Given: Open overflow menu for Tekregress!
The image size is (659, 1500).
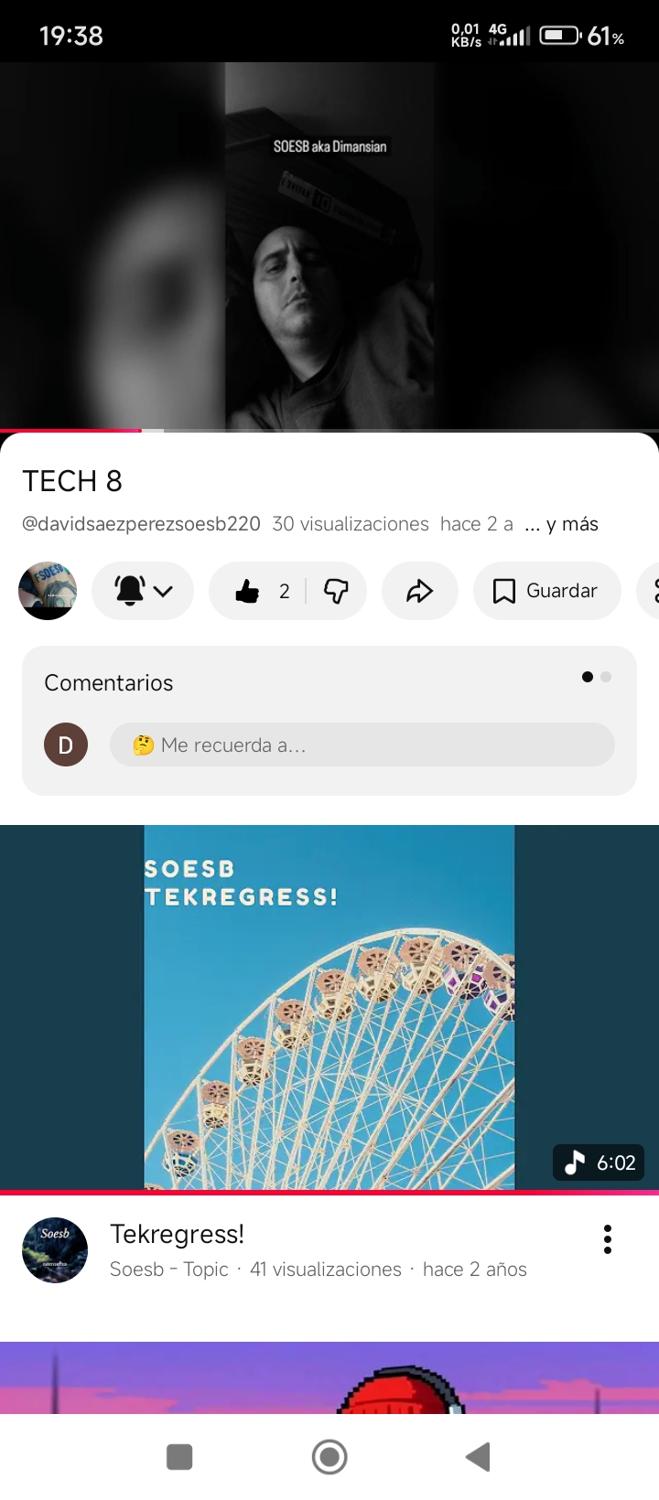Looking at the screenshot, I should 607,1239.
